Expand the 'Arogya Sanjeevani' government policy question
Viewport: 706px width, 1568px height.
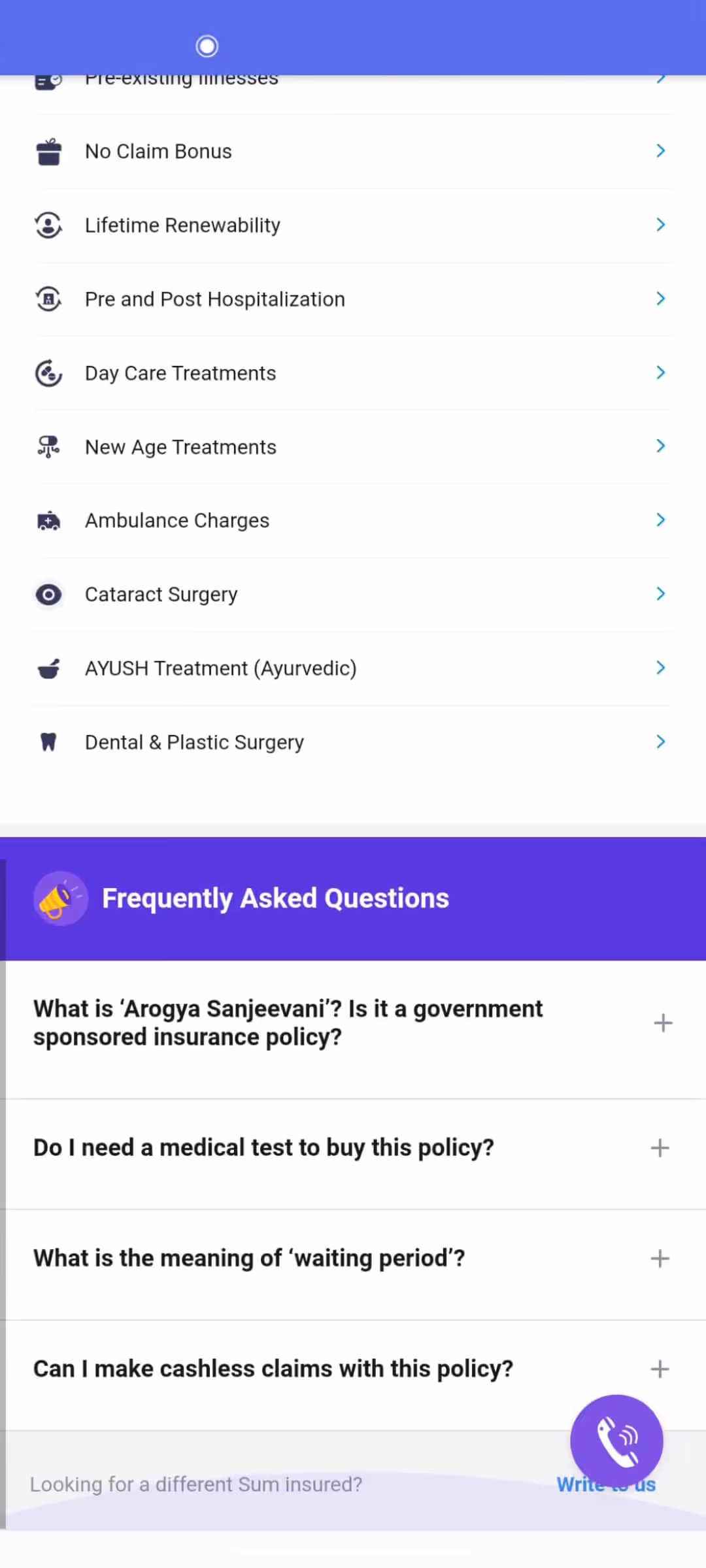353,1023
